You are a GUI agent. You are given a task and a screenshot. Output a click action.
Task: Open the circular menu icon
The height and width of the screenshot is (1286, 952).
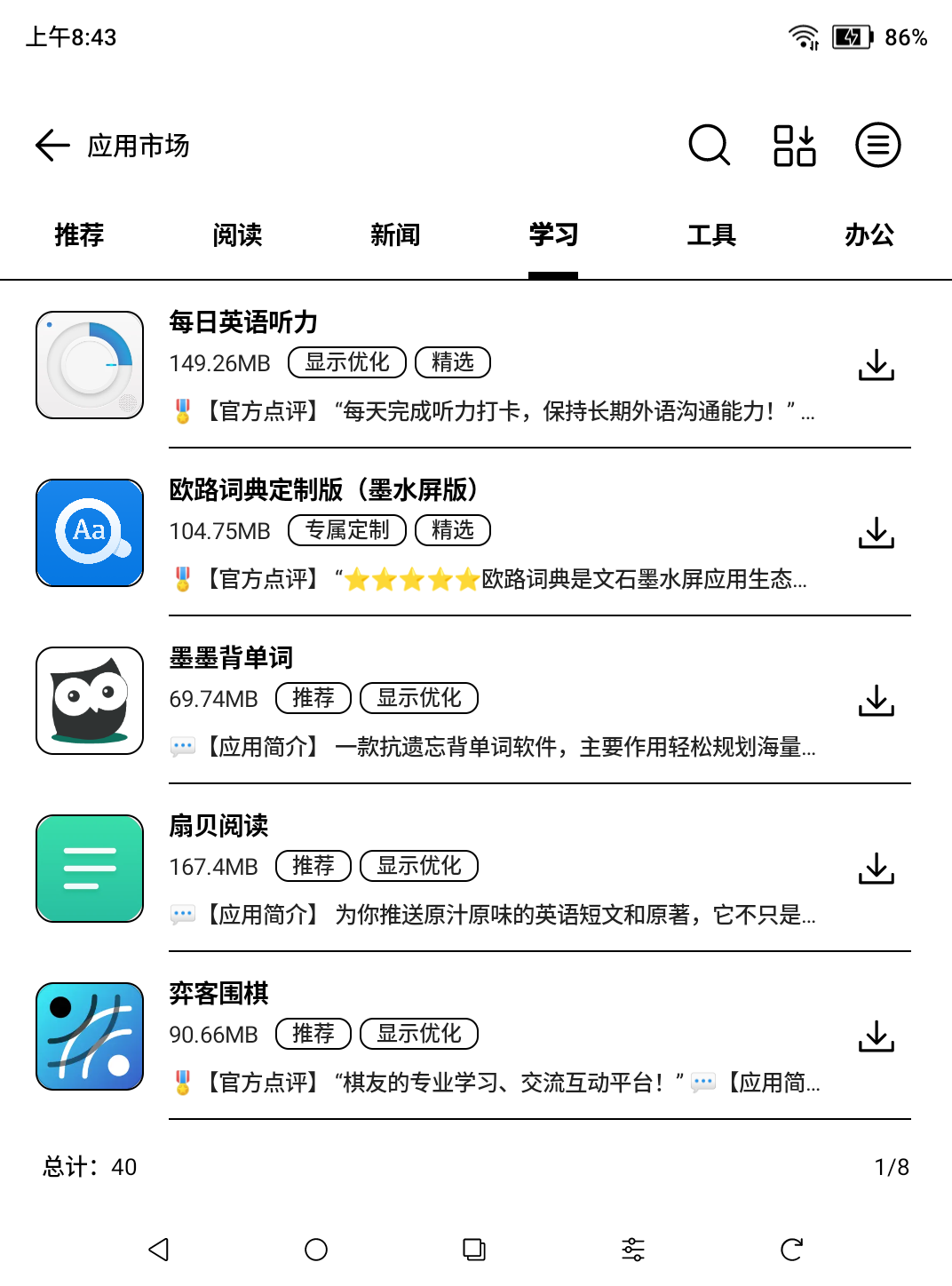pos(877,145)
